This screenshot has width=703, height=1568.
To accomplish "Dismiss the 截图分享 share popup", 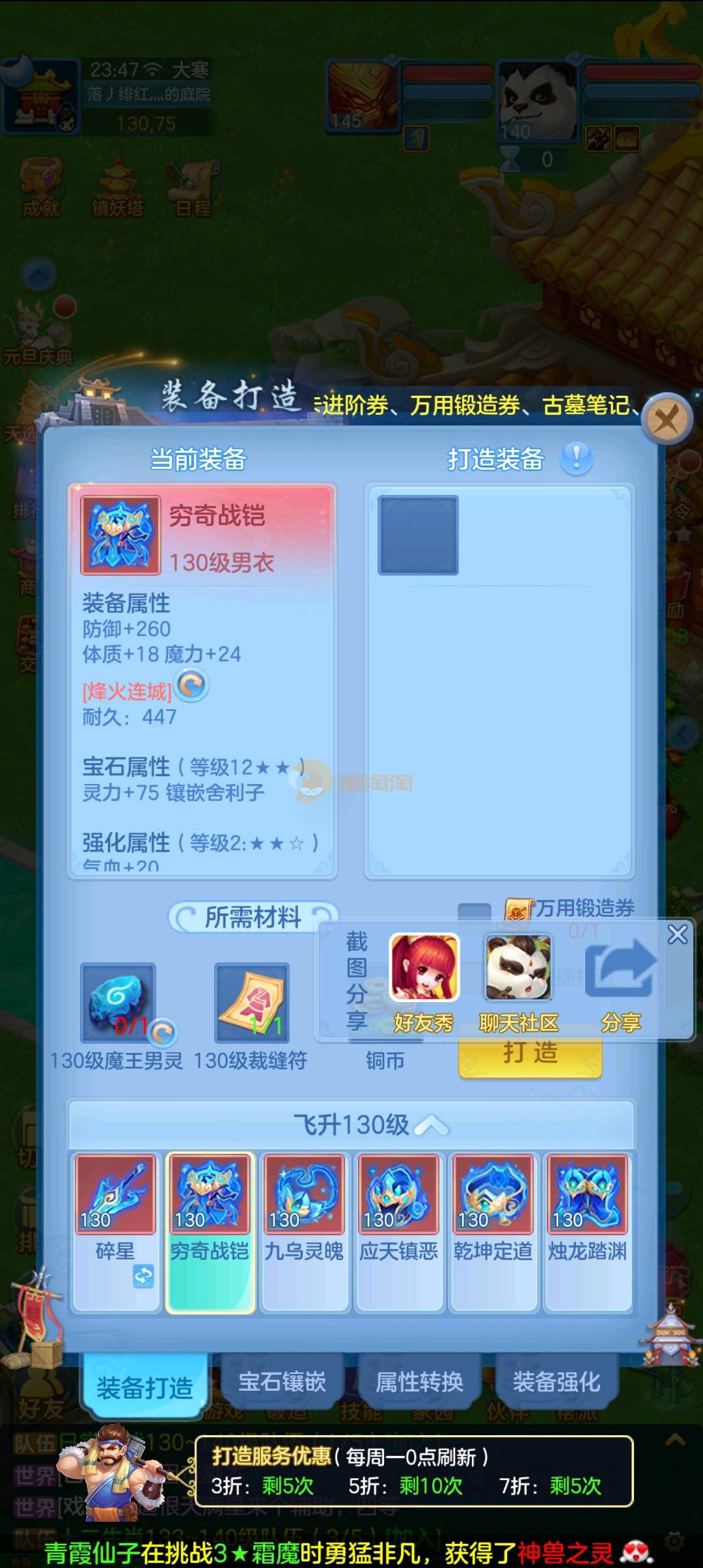I will click(677, 934).
